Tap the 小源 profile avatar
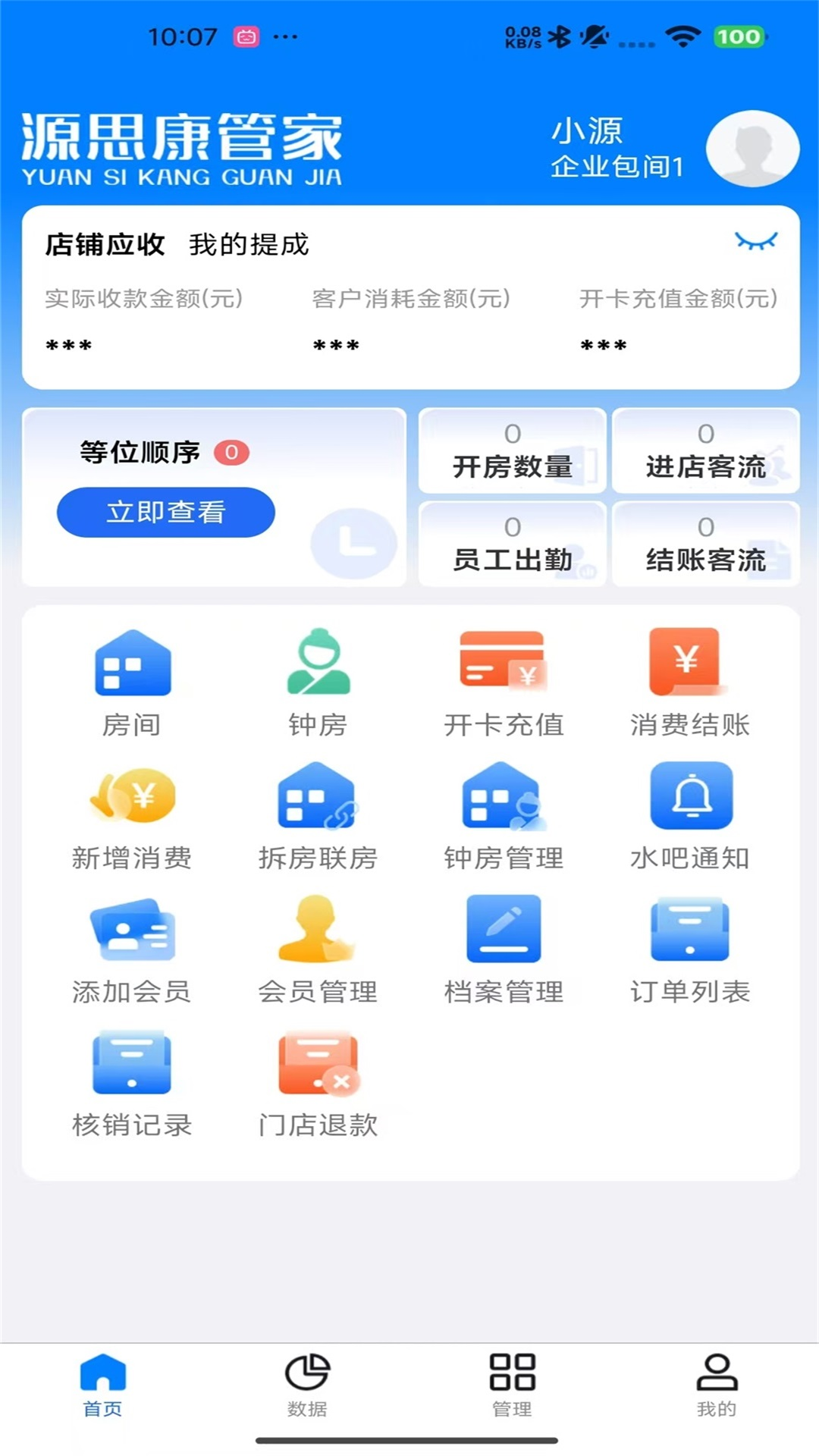This screenshot has width=819, height=1456. coord(752,149)
